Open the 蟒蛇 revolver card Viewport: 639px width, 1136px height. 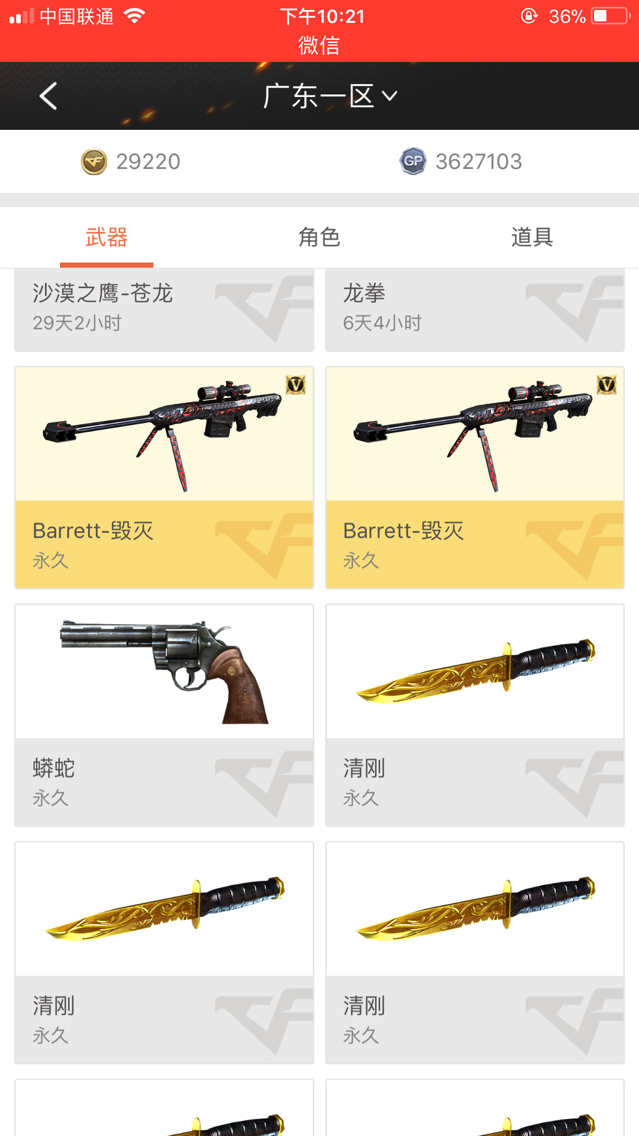click(x=164, y=714)
